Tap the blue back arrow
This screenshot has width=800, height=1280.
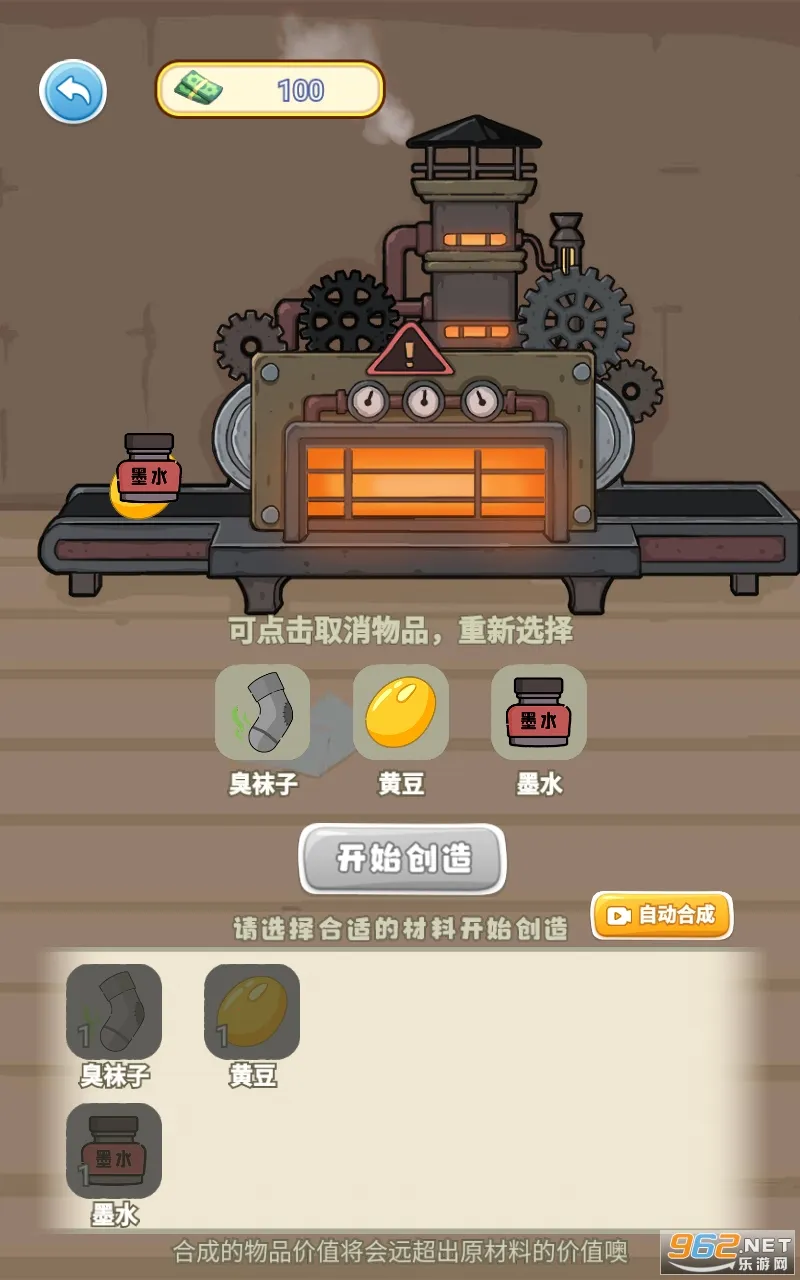[73, 92]
